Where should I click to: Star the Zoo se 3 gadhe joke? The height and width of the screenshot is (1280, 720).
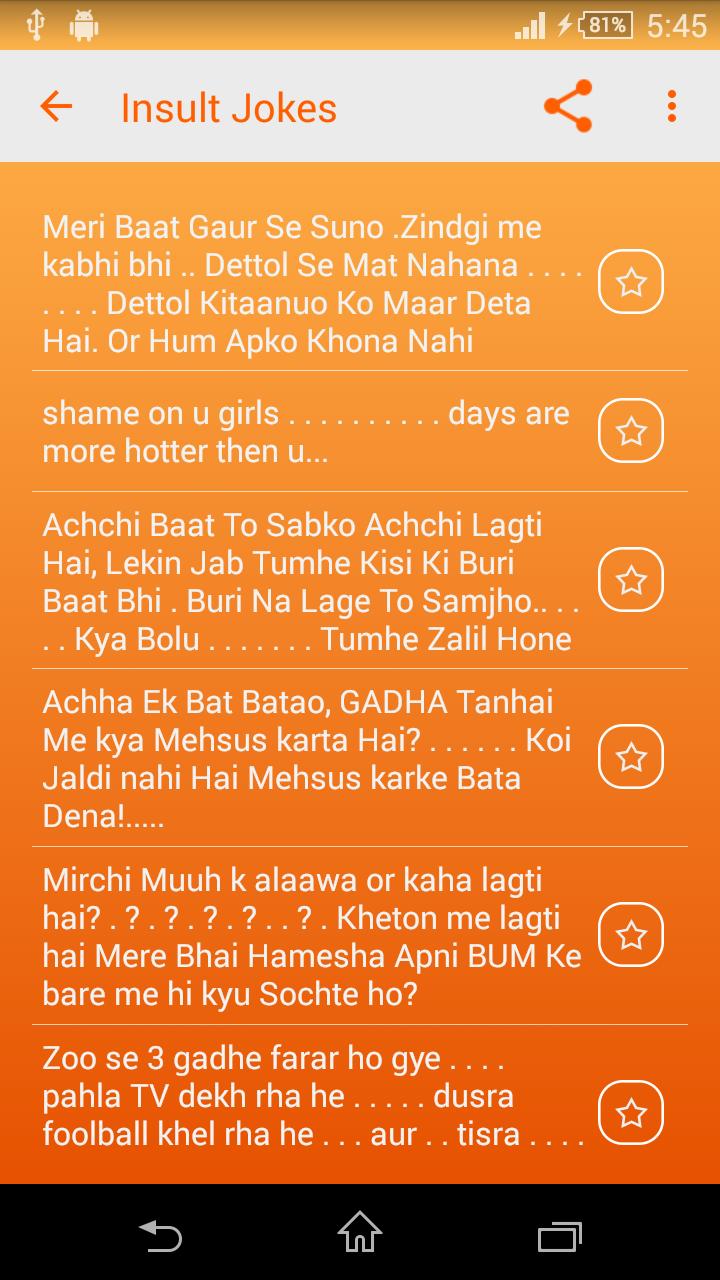(630, 1113)
